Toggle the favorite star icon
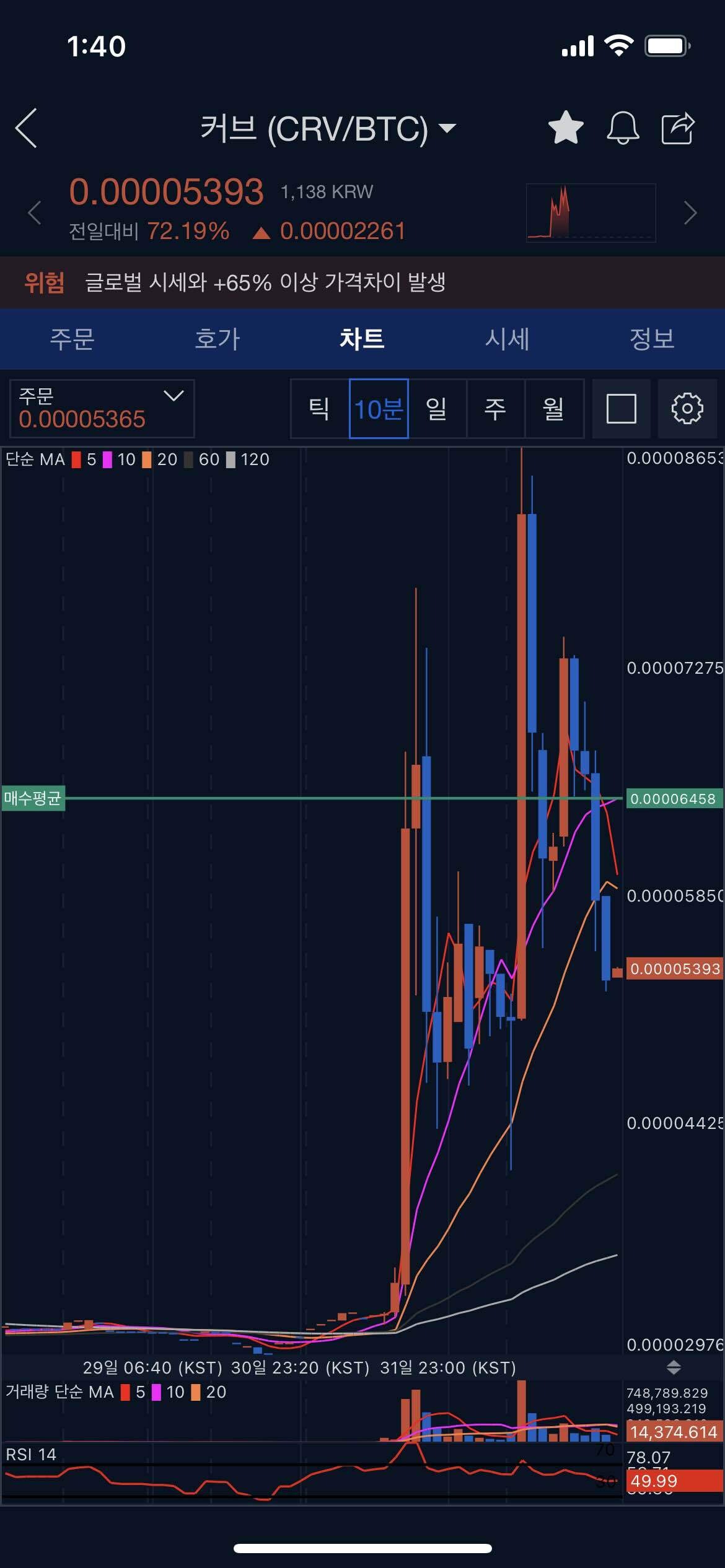This screenshot has height=1568, width=725. coord(566,128)
